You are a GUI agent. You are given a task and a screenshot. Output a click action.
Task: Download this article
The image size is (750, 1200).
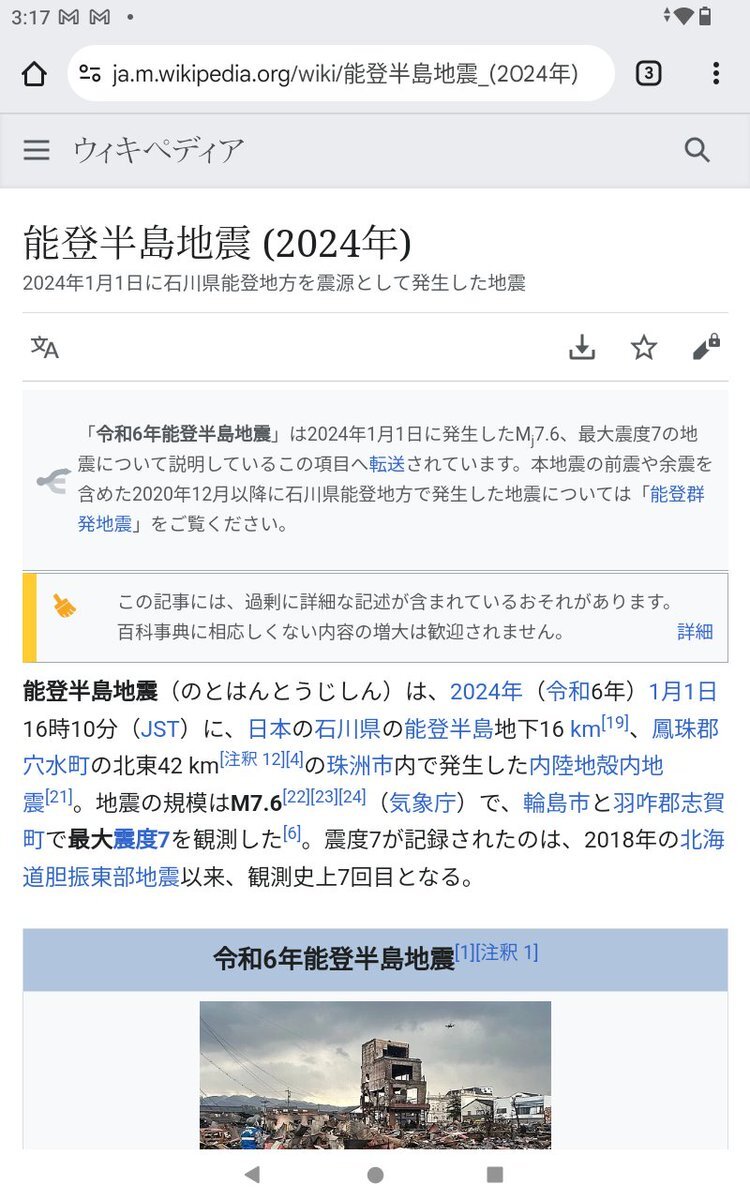click(x=582, y=347)
